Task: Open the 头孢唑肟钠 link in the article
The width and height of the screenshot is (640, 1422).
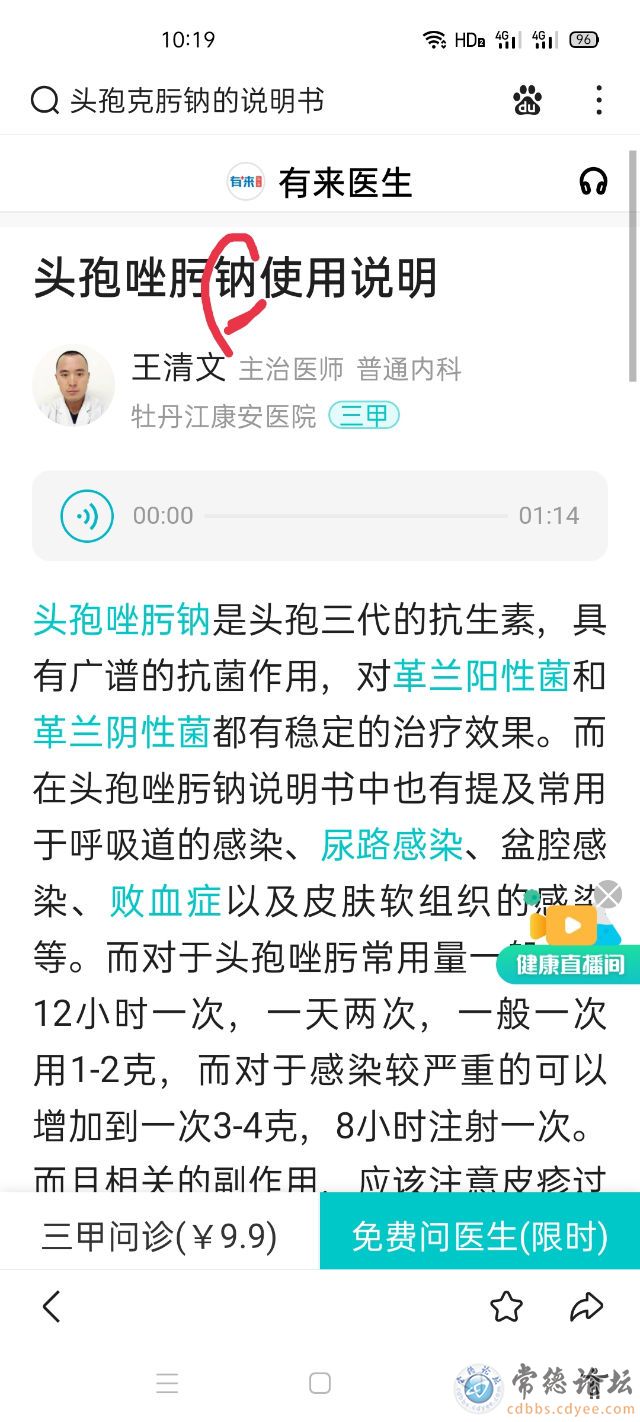Action: pyautogui.click(x=121, y=620)
